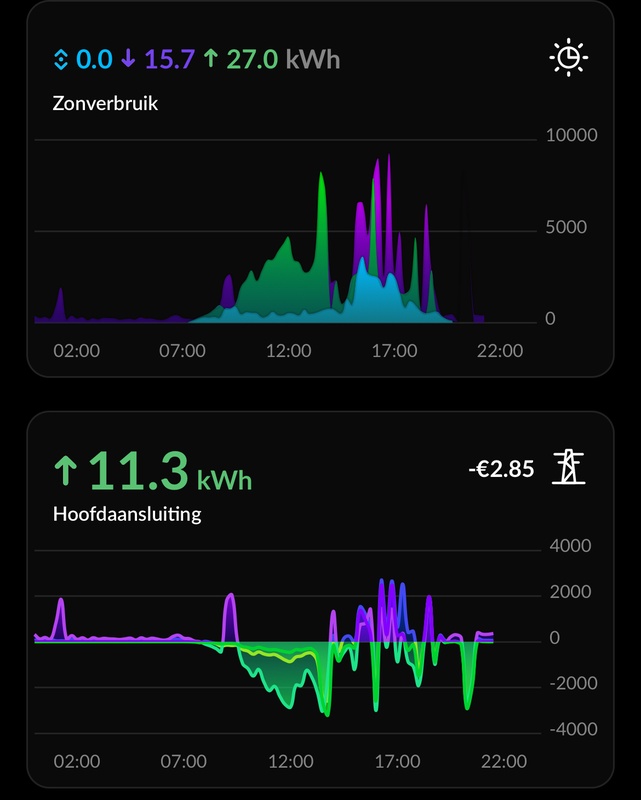641x800 pixels.
Task: Open the Zonverbruik solar usage card
Action: point(105,103)
